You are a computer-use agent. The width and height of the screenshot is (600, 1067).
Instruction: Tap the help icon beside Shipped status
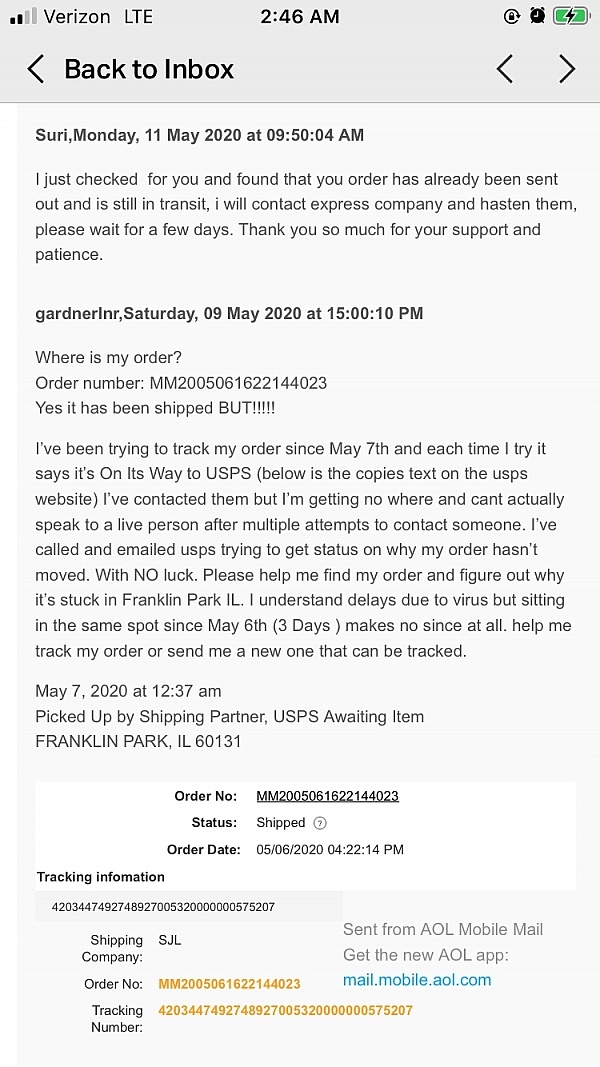(320, 823)
